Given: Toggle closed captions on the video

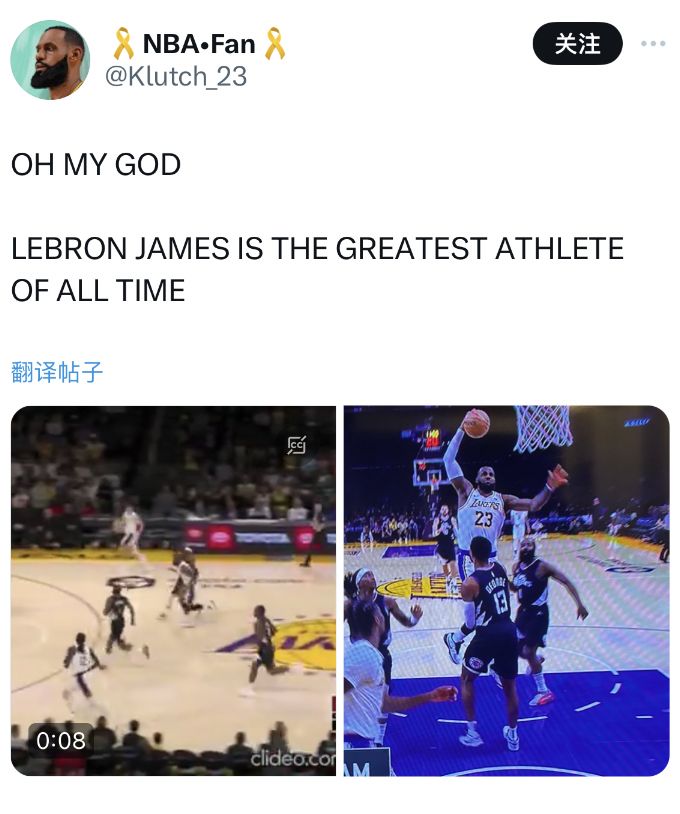Looking at the screenshot, I should point(296,445).
